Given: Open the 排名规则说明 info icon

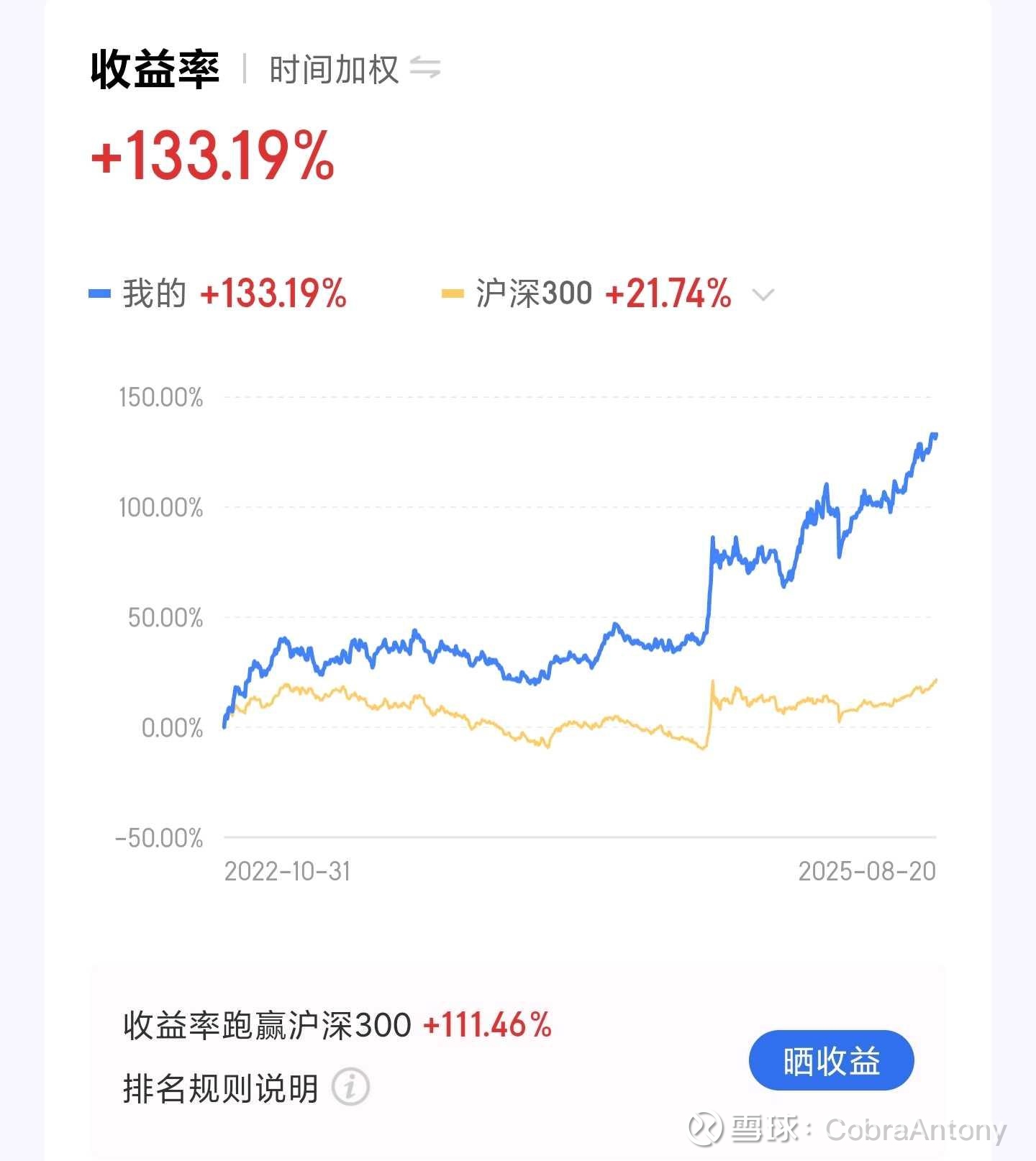Looking at the screenshot, I should tap(350, 1088).
